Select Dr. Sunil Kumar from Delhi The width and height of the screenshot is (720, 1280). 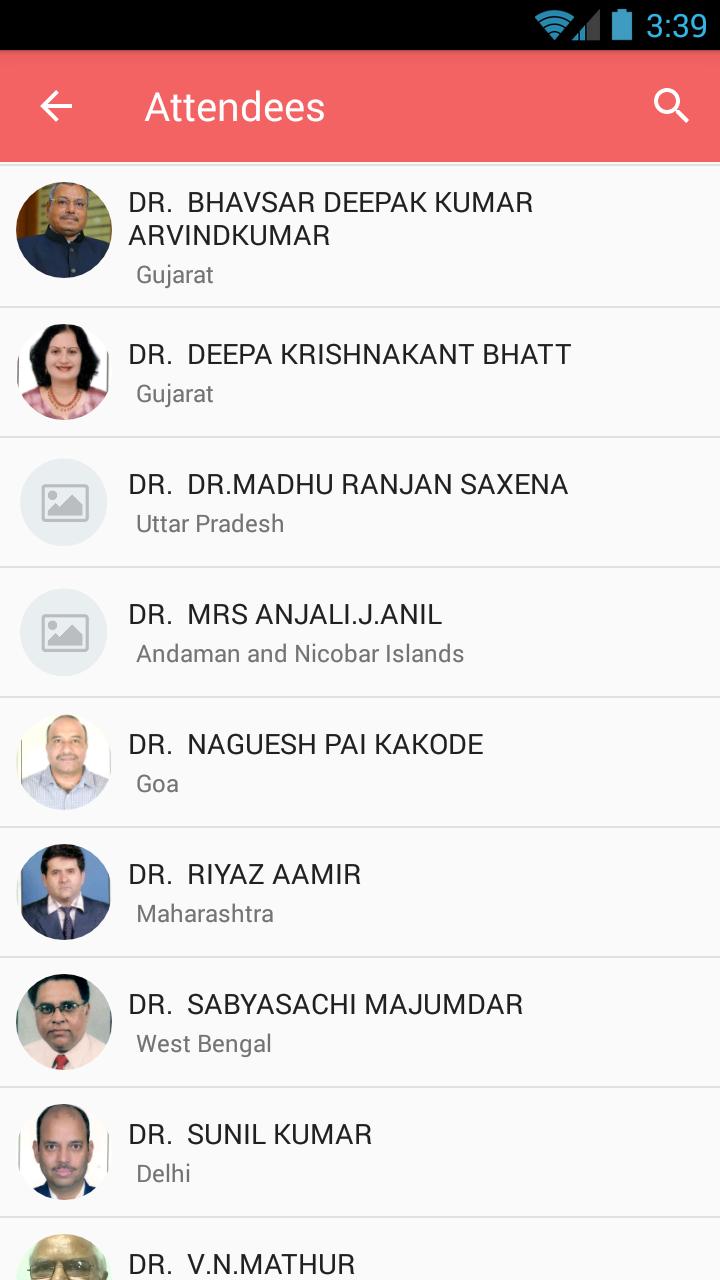coord(360,1152)
